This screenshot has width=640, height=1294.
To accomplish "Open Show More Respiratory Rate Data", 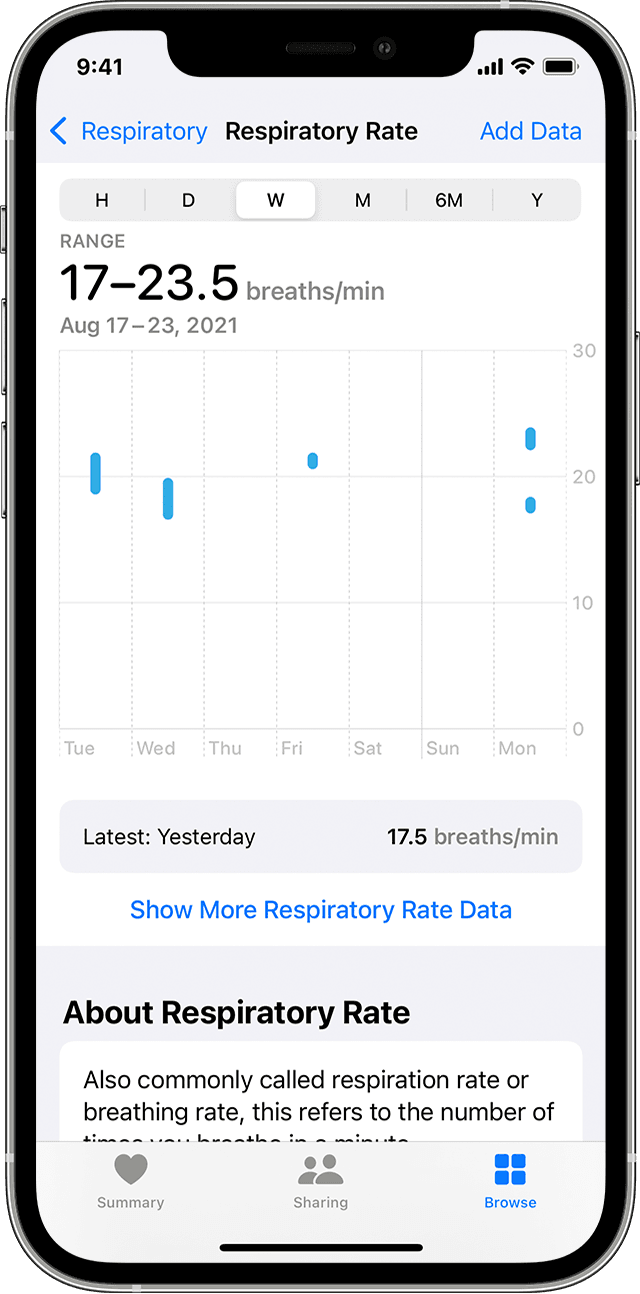I will [x=321, y=910].
